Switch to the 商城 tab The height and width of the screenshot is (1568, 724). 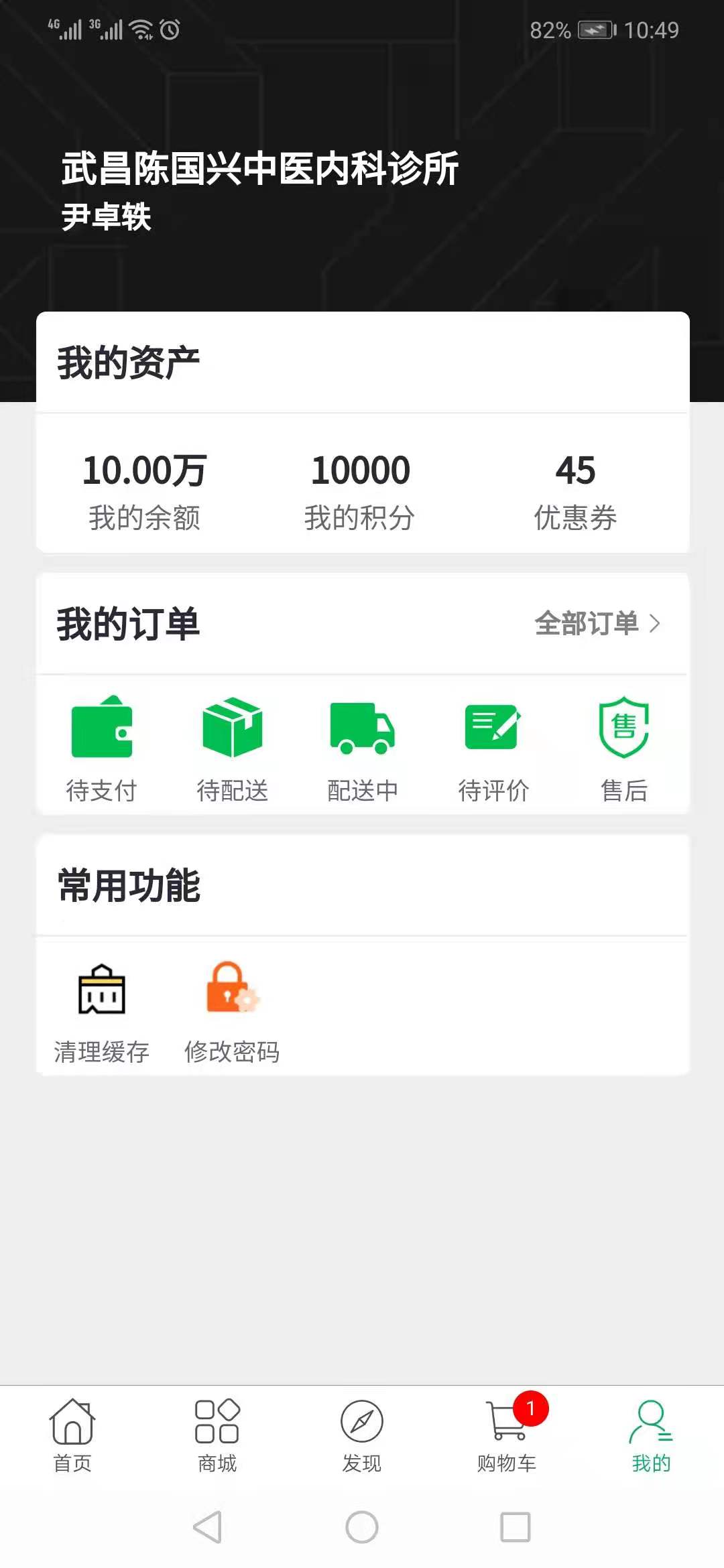click(x=217, y=1435)
